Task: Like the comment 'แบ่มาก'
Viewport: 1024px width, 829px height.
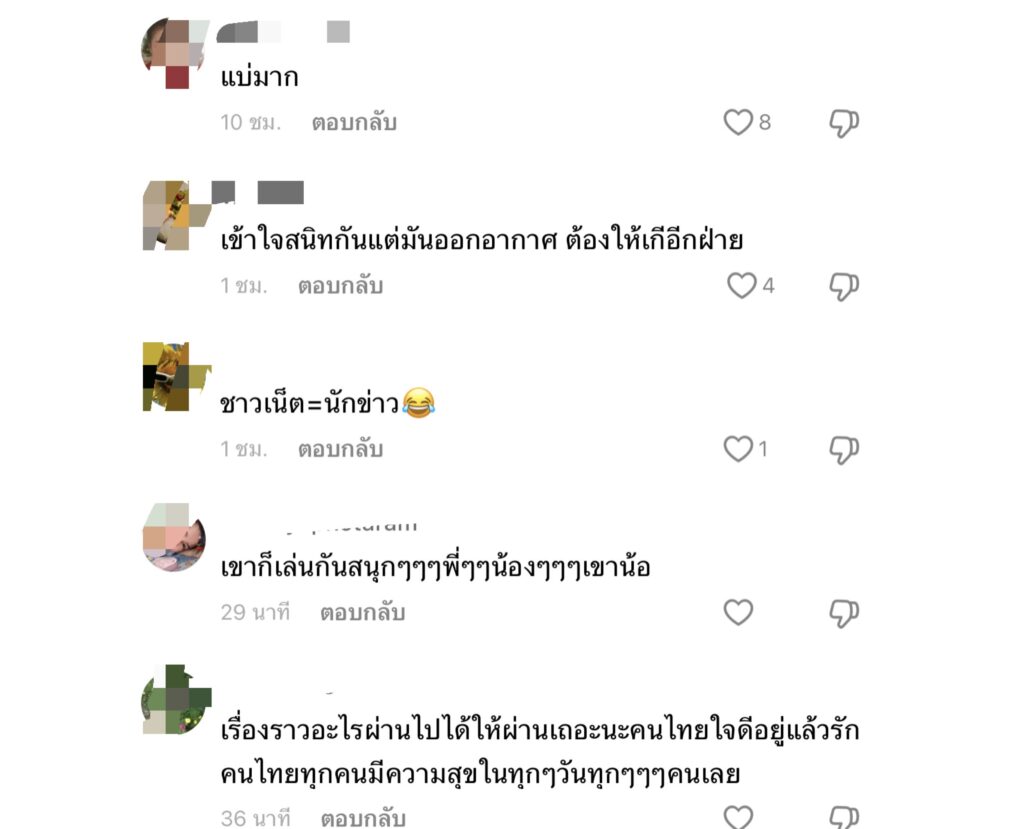Action: coord(738,123)
